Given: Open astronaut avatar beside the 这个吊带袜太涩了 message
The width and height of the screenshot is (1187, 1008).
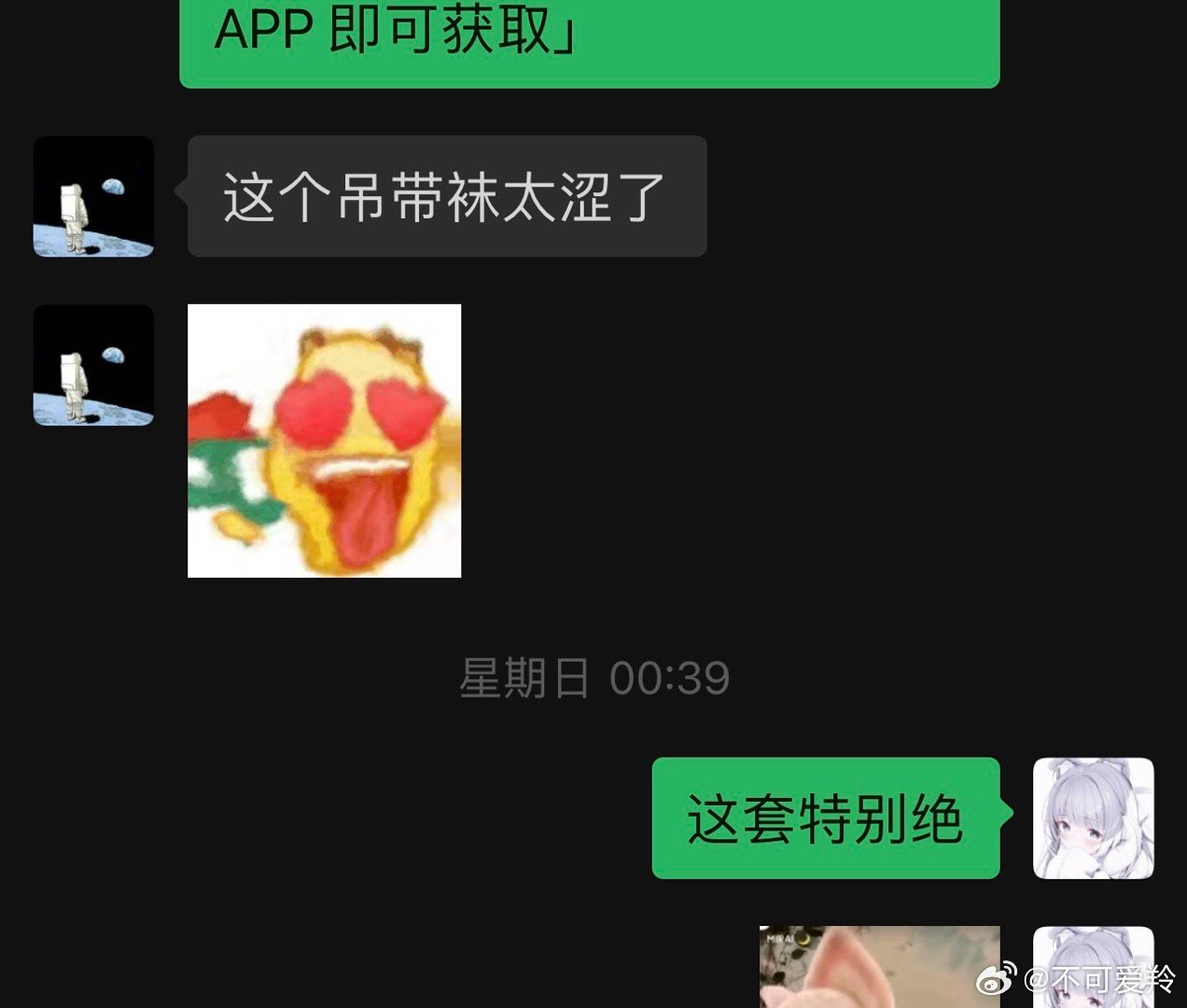Looking at the screenshot, I should point(93,196).
